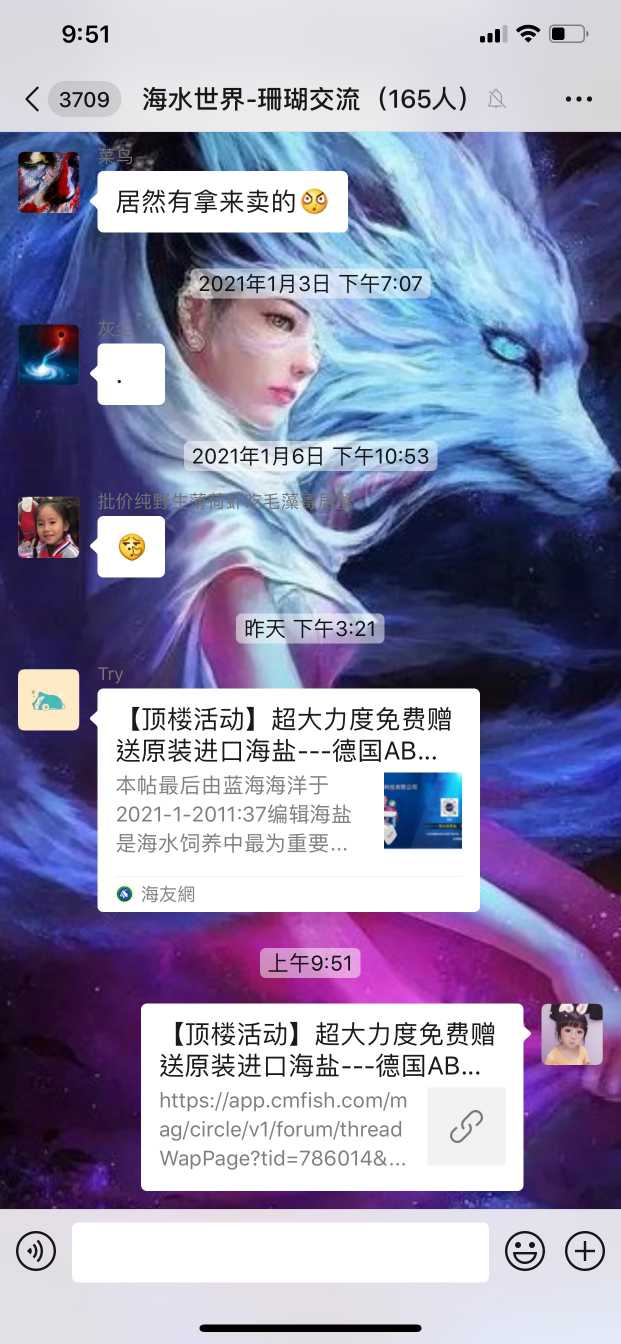The height and width of the screenshot is (1344, 621).
Task: Go back to the chat list
Action: point(32,99)
